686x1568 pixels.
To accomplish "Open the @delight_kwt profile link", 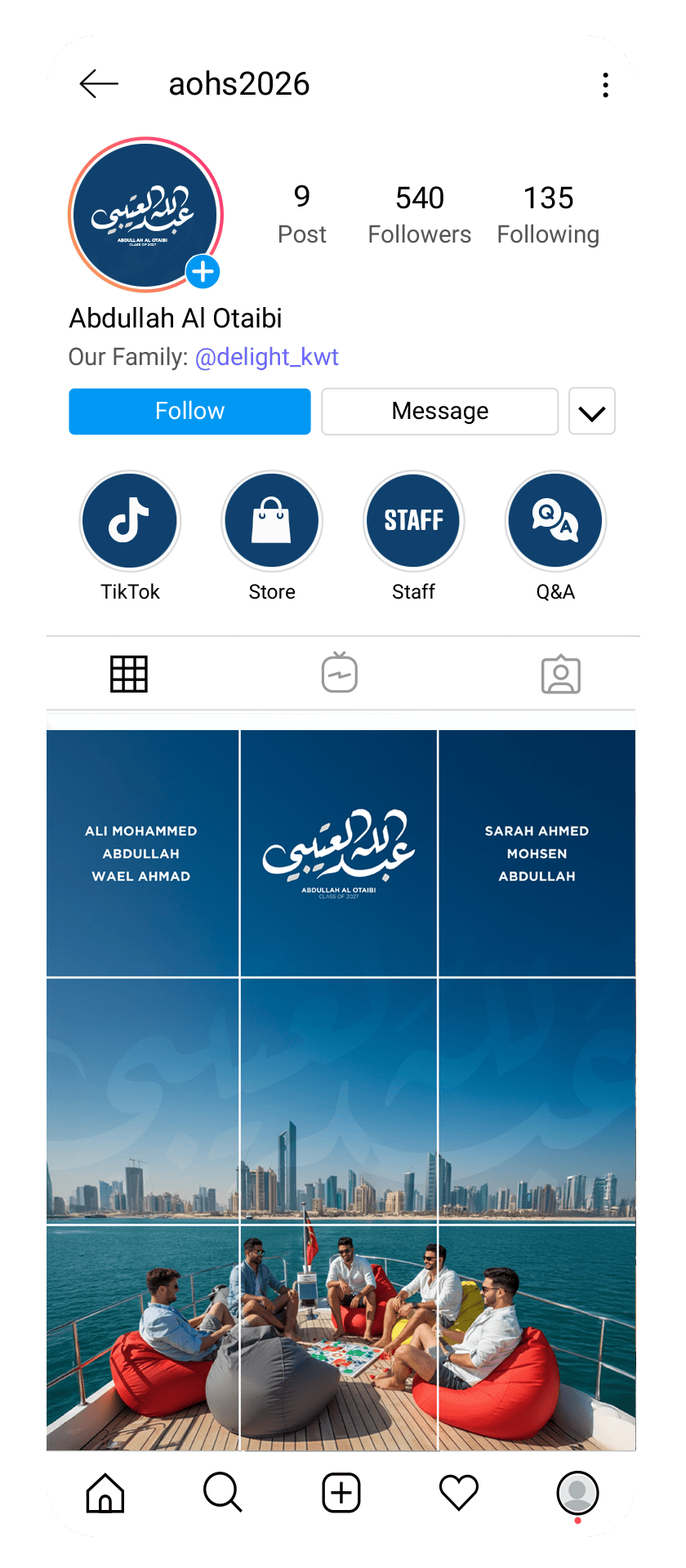I will click(x=266, y=357).
